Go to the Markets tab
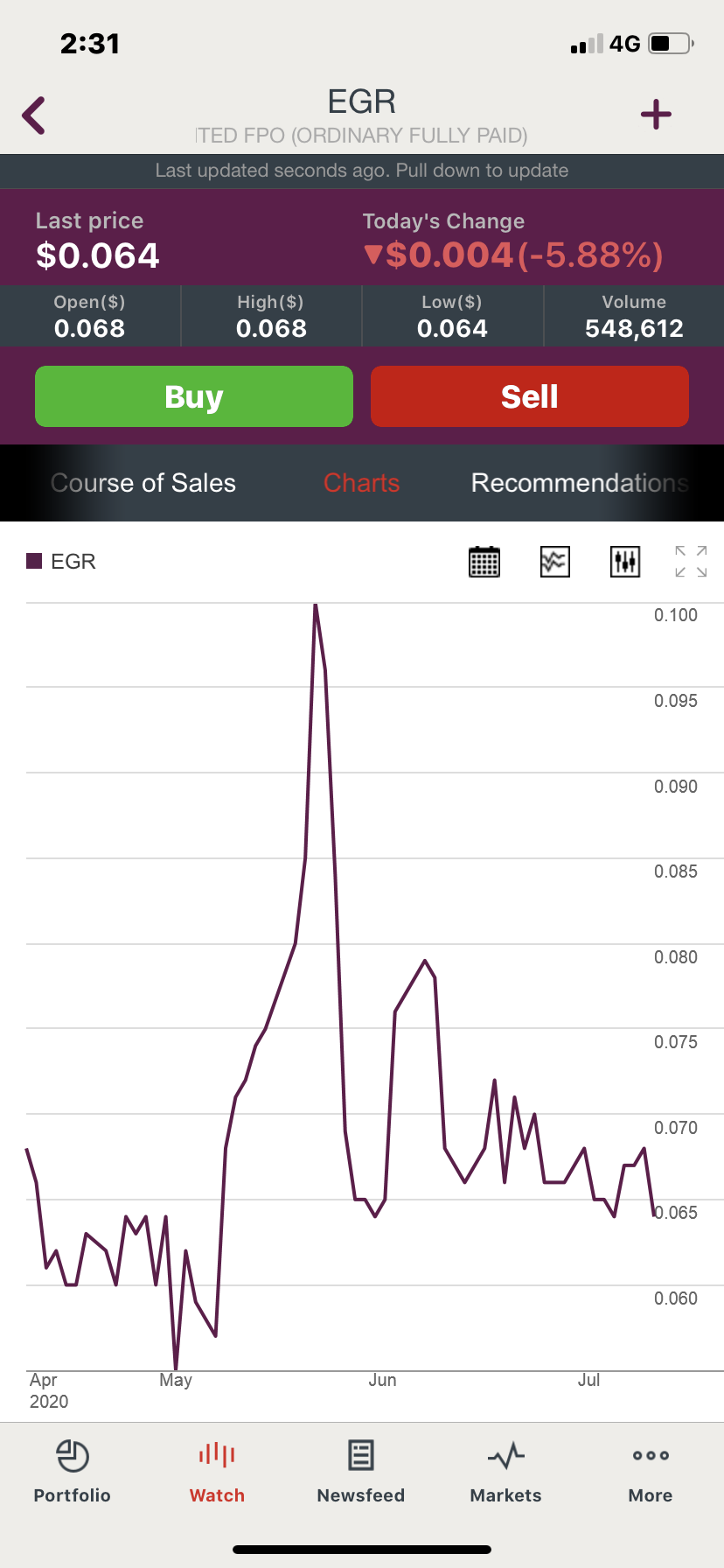 tap(506, 1472)
